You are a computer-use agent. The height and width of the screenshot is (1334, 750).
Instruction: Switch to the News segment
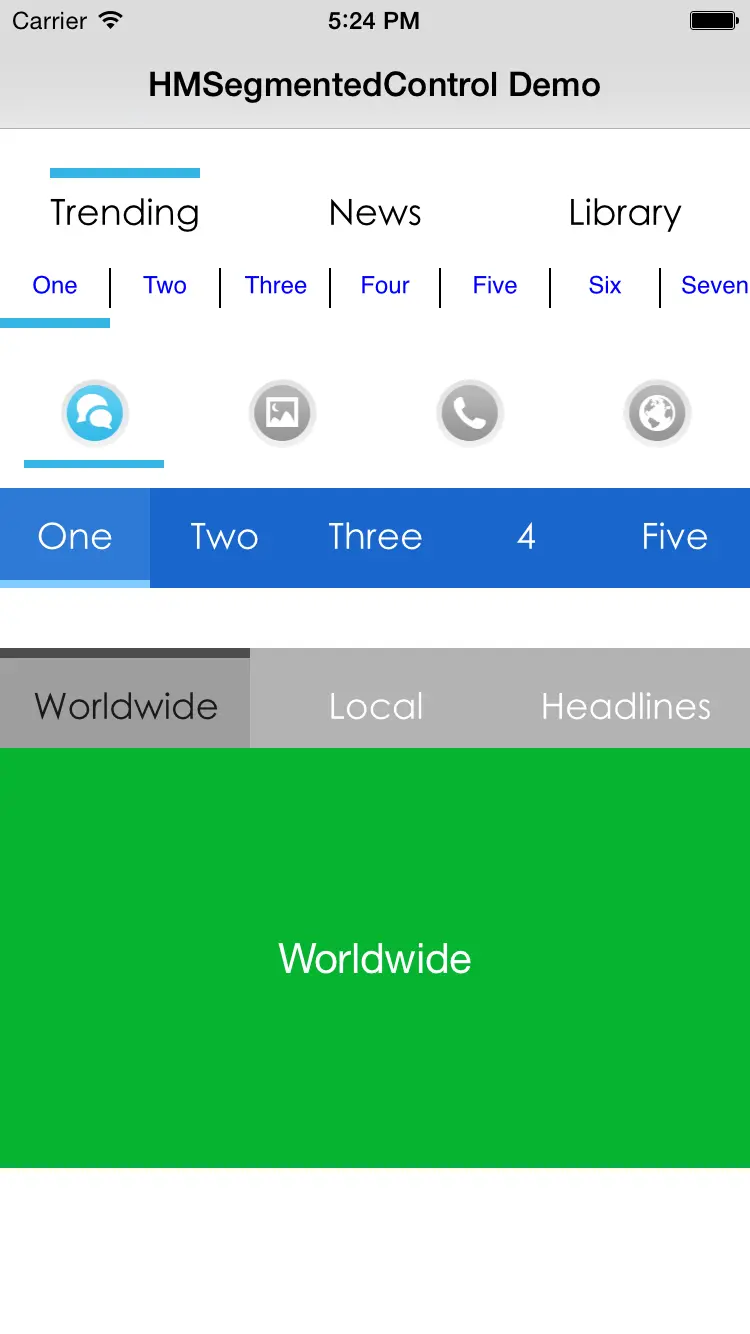coord(375,213)
